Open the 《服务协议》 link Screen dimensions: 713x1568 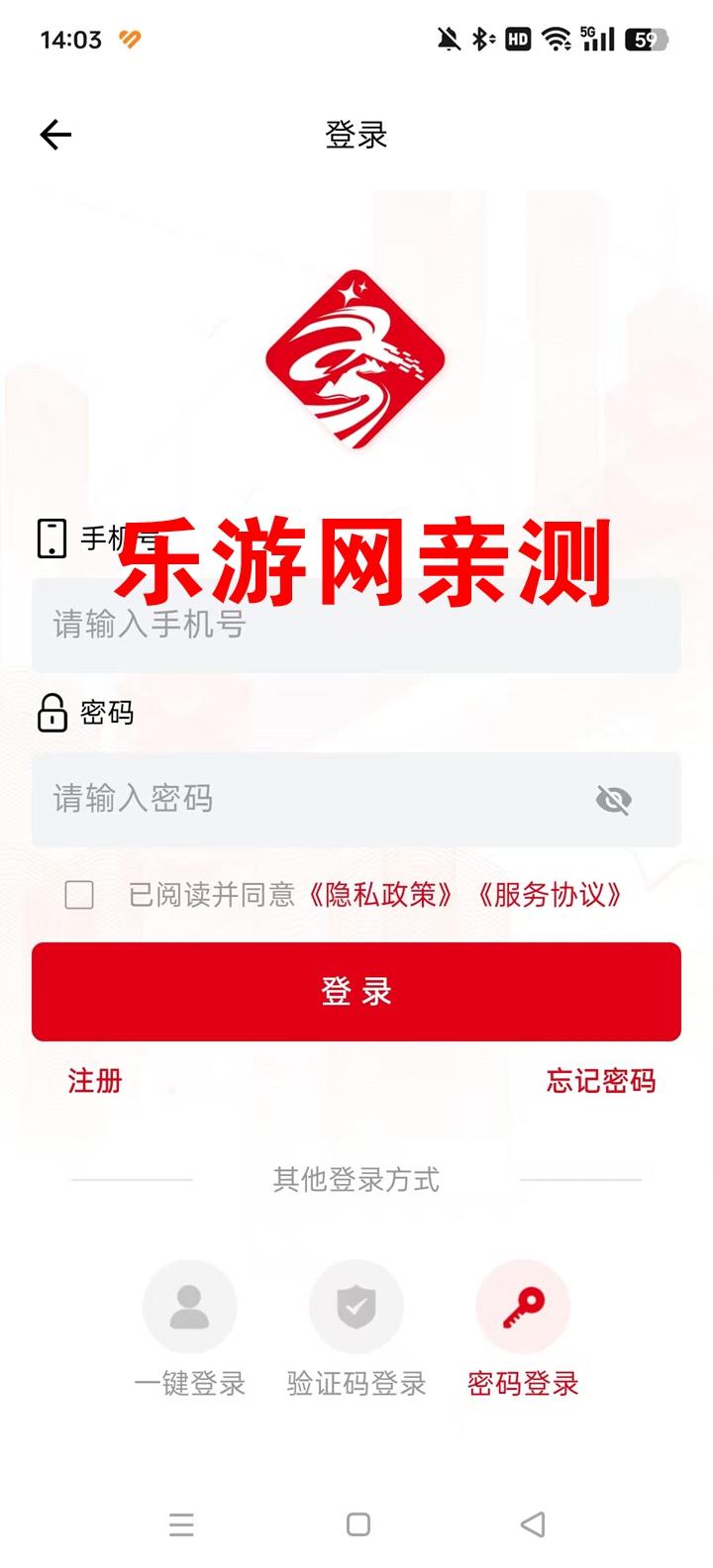click(549, 895)
